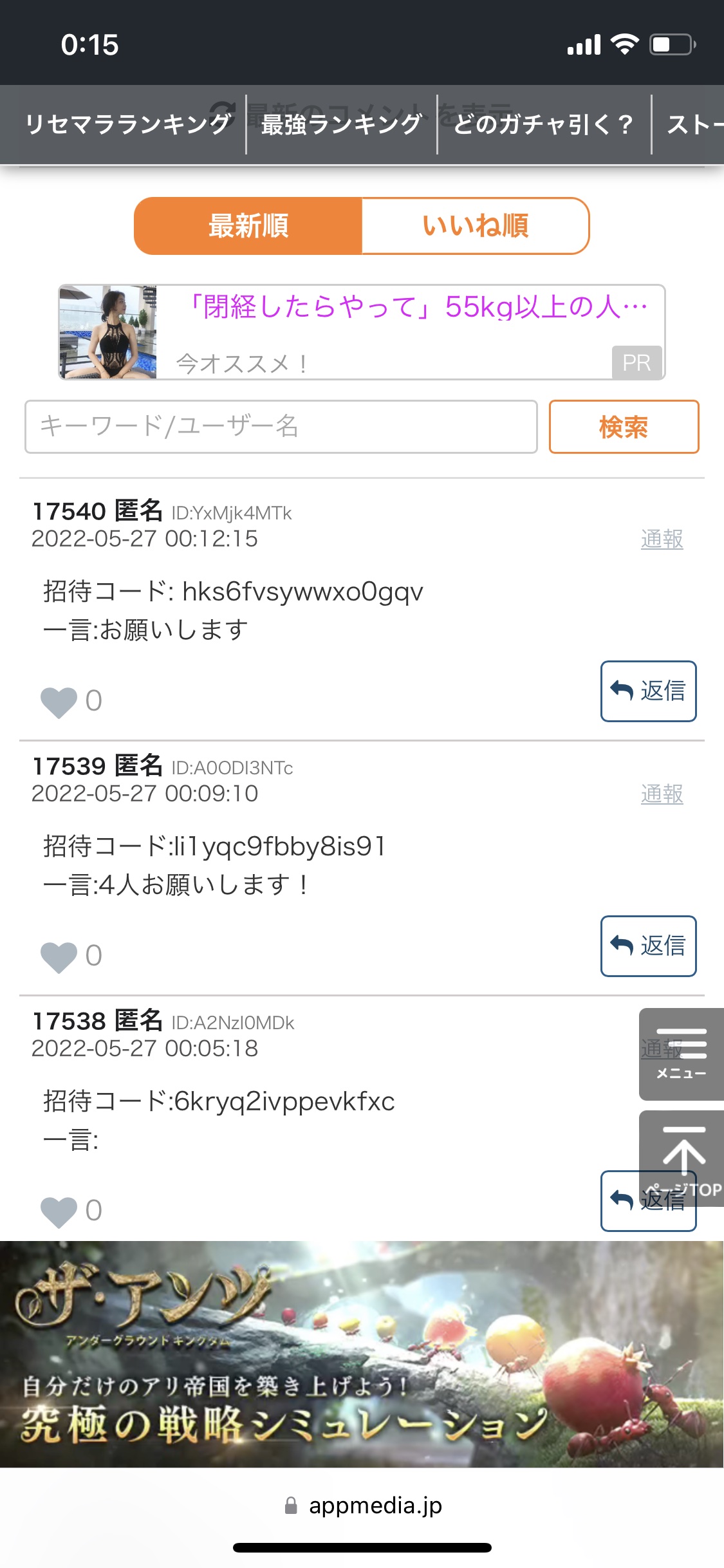Open the floating メニュー button
Viewport: 724px width, 1568px height.
click(x=681, y=1054)
